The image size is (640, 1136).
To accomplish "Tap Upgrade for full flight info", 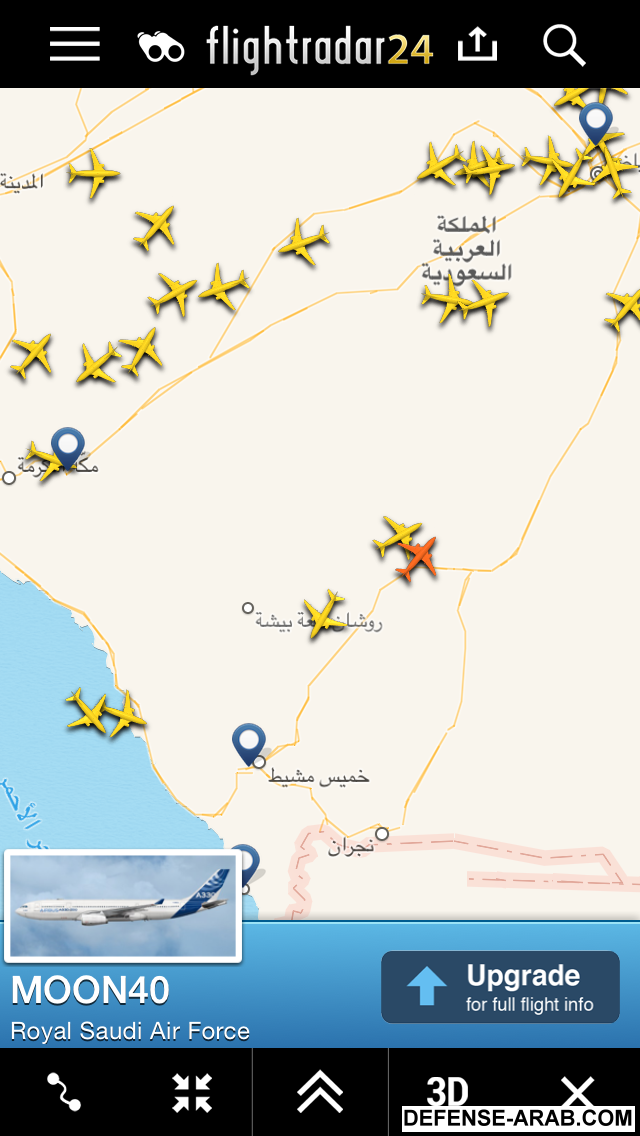I will [500, 987].
